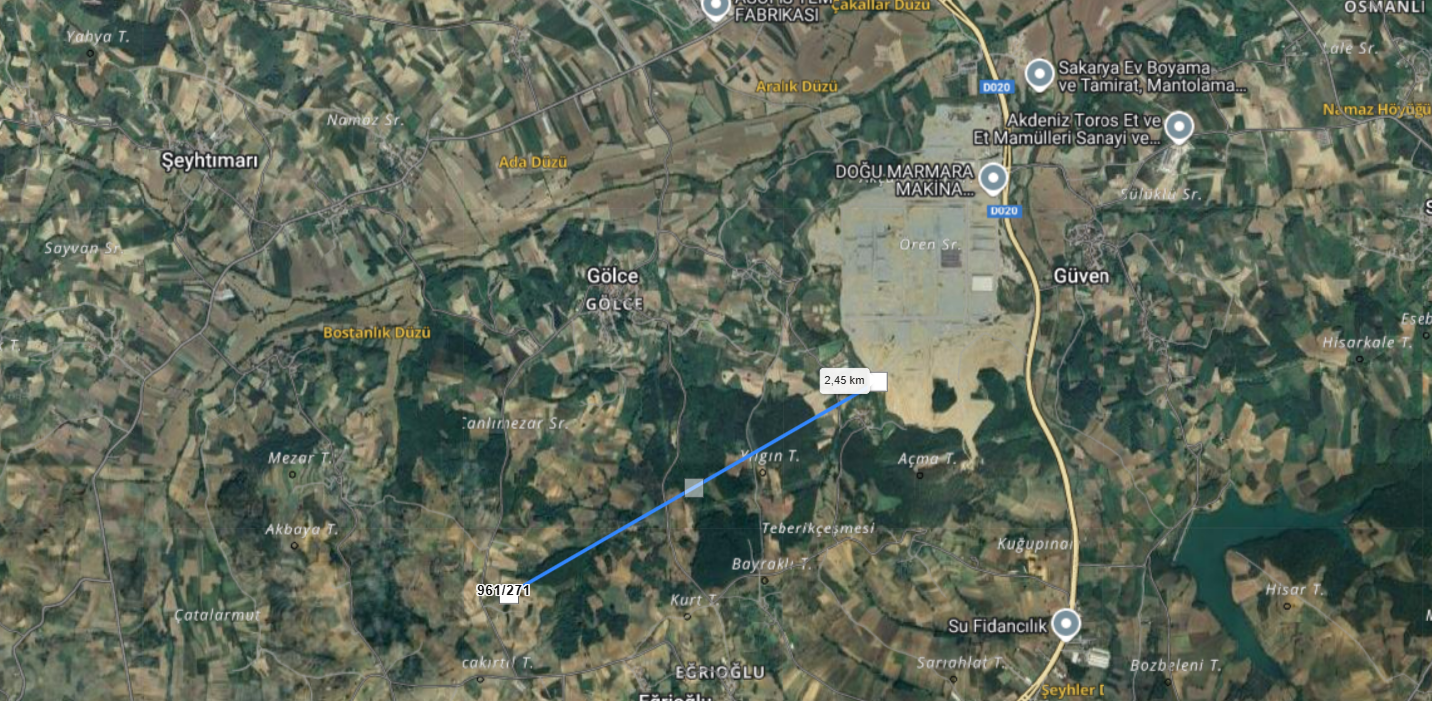This screenshot has width=1432, height=701.
Task: Tap the Sakarya Ev Boyama map pin
Action: tap(1040, 74)
